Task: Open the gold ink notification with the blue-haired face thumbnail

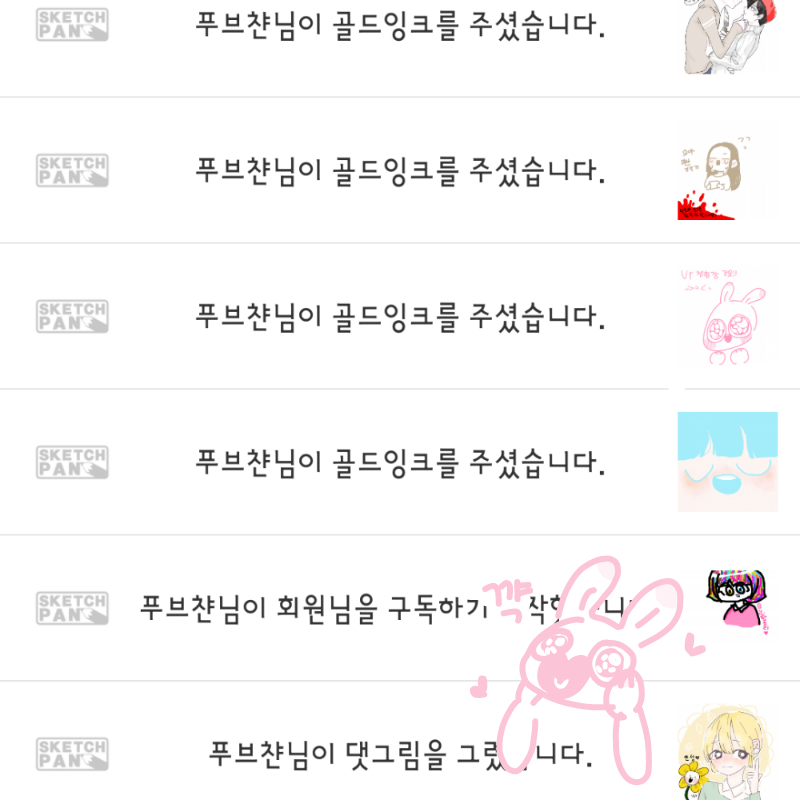Action: click(400, 463)
